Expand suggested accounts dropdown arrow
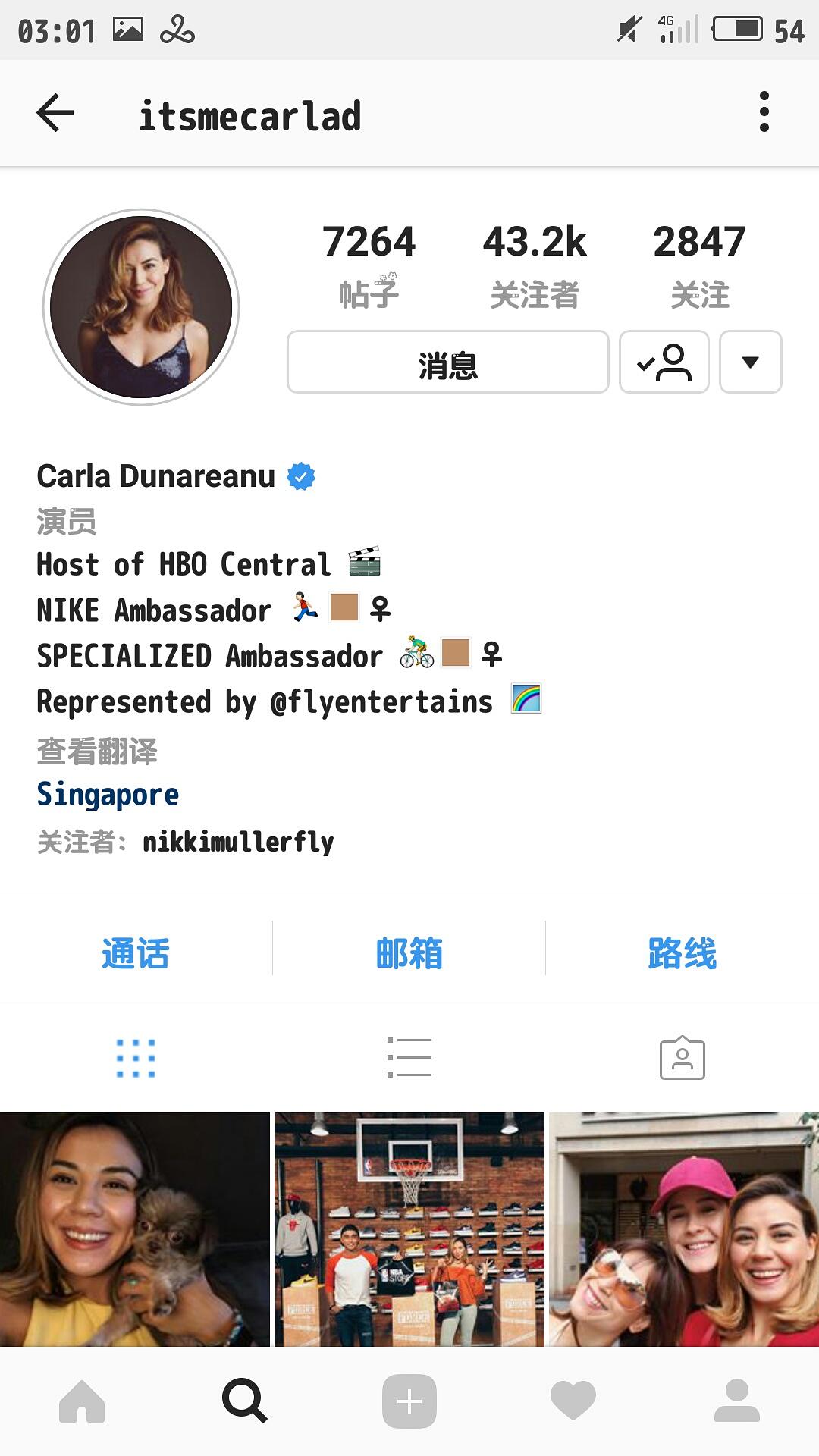This screenshot has height=1456, width=819. pos(750,362)
